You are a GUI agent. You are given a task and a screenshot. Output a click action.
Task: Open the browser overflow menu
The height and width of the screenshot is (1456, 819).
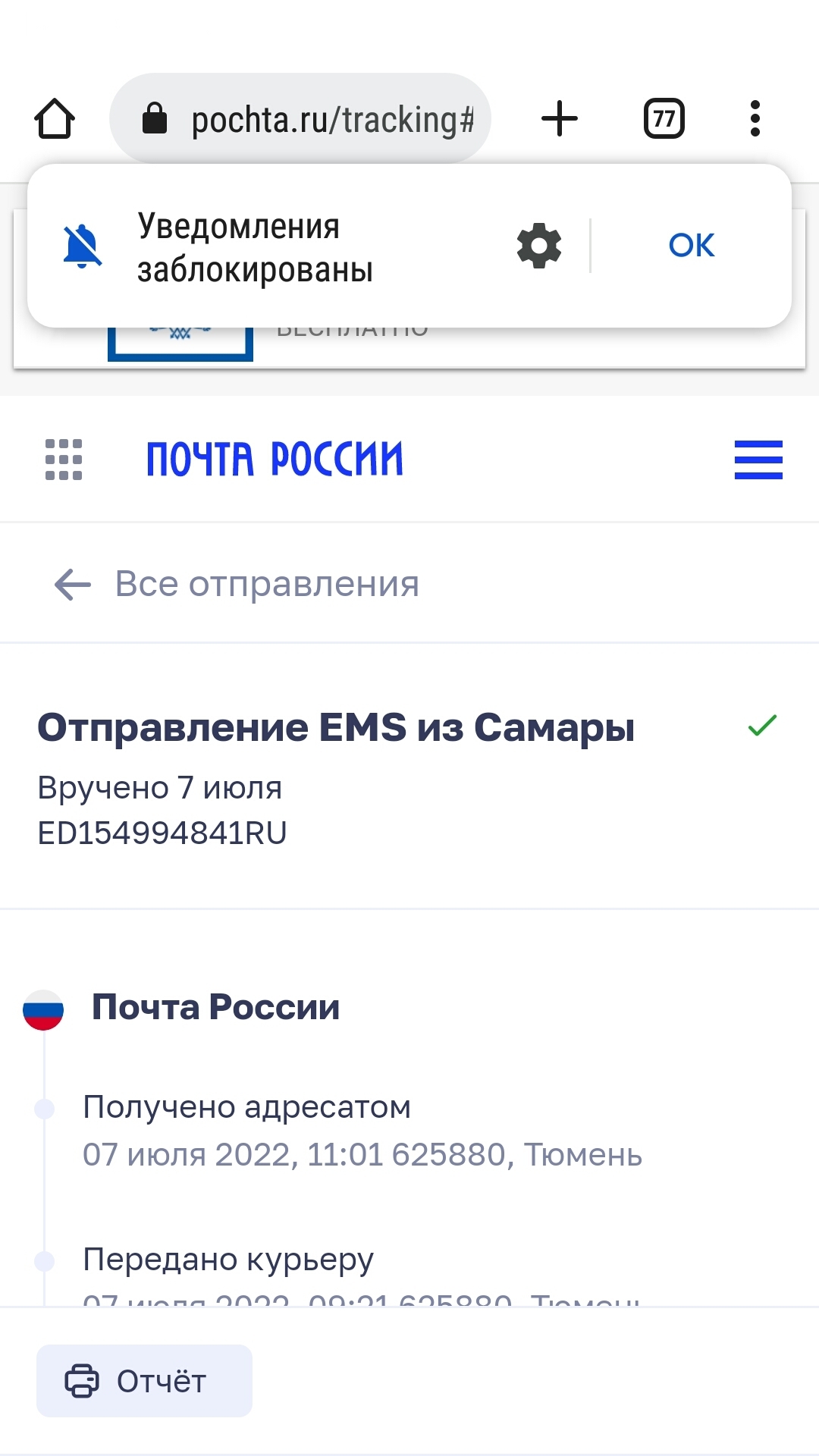(x=754, y=119)
